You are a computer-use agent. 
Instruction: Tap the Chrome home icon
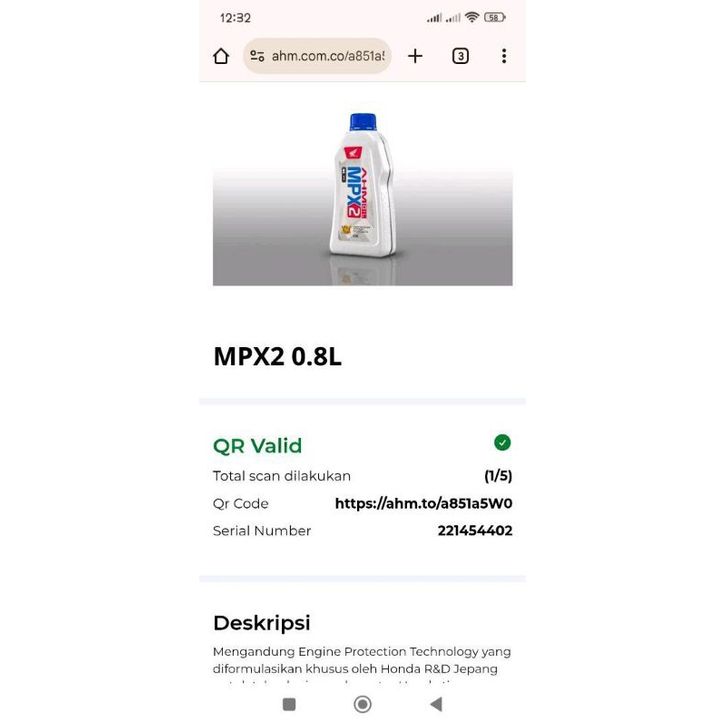click(x=221, y=56)
